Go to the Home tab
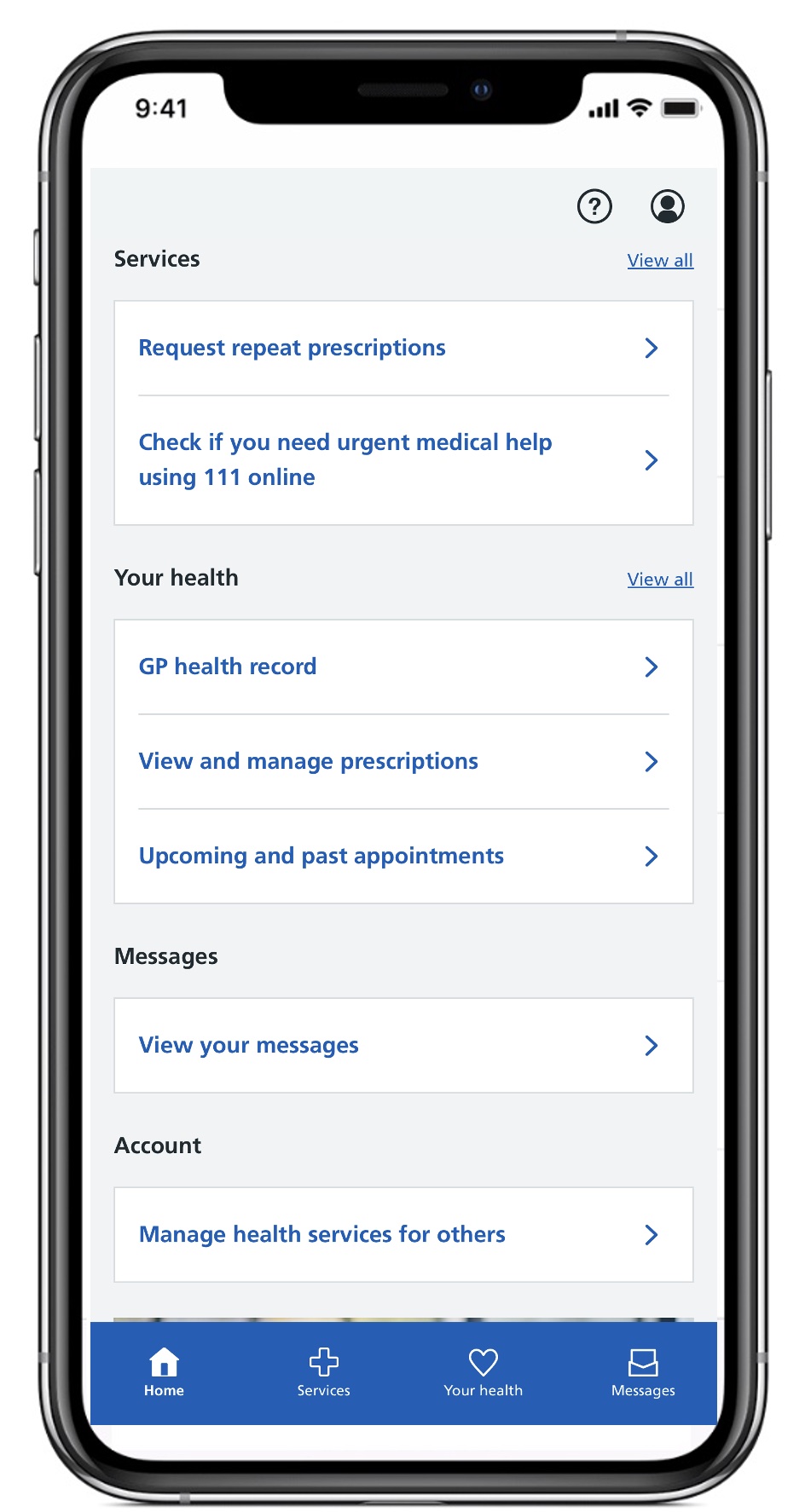 click(x=164, y=1372)
